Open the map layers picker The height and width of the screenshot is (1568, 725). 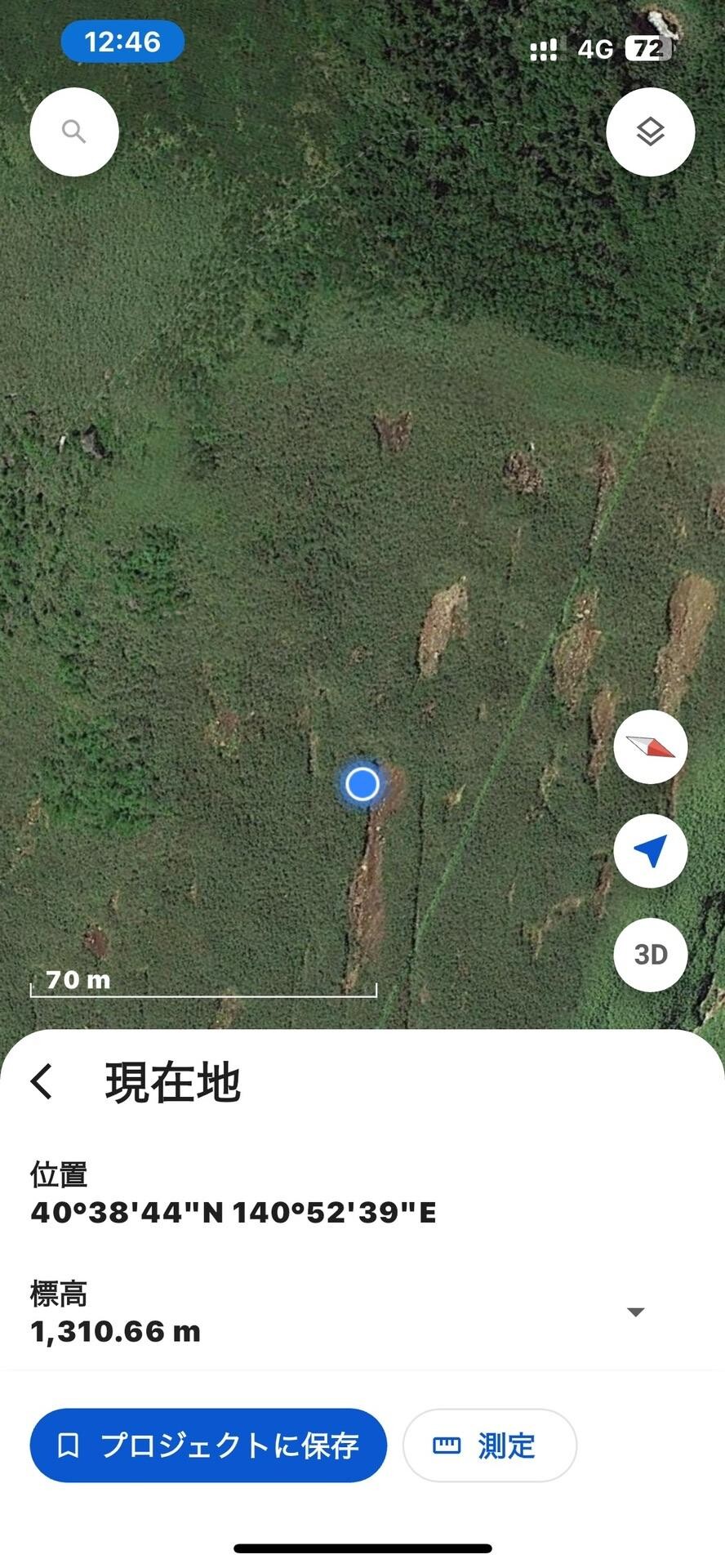pyautogui.click(x=650, y=131)
